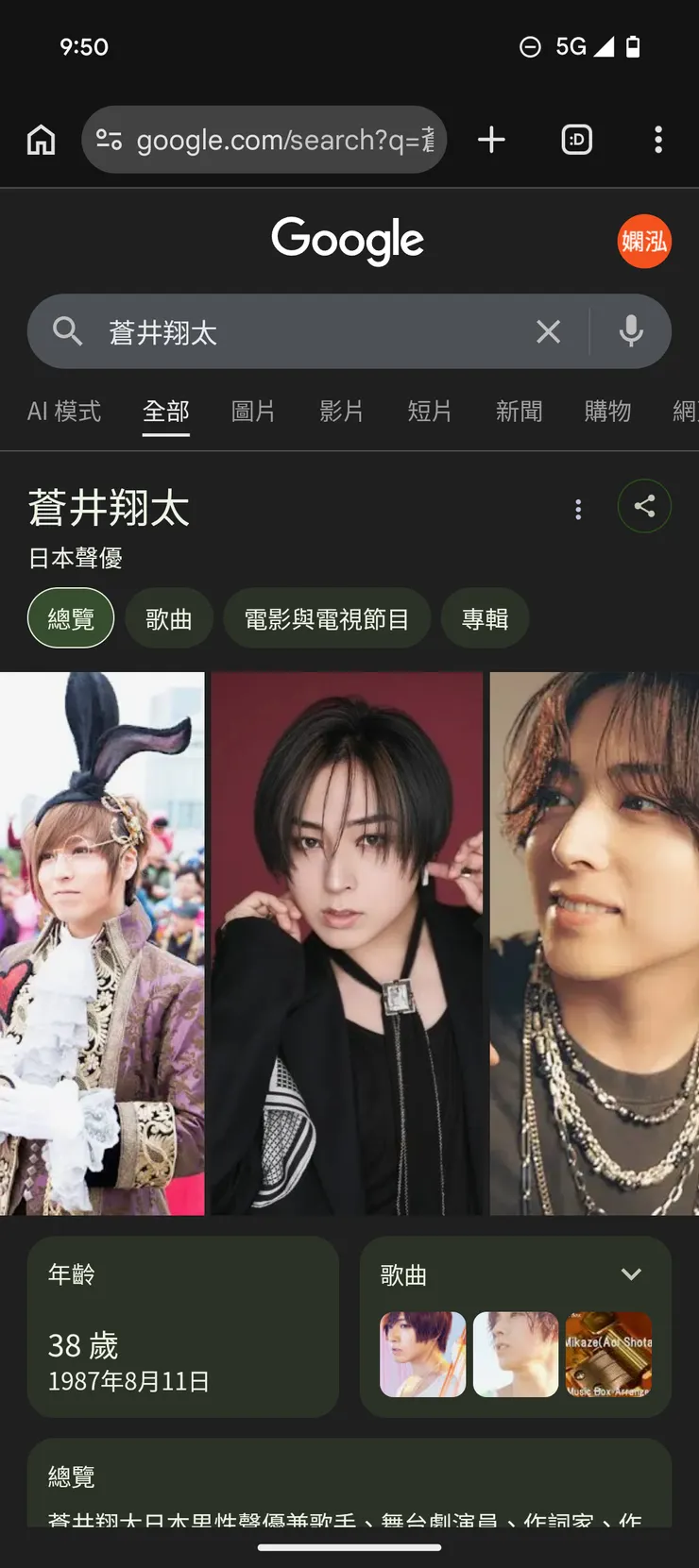Open the browser overflow menu
This screenshot has width=699, height=1568.
(658, 140)
